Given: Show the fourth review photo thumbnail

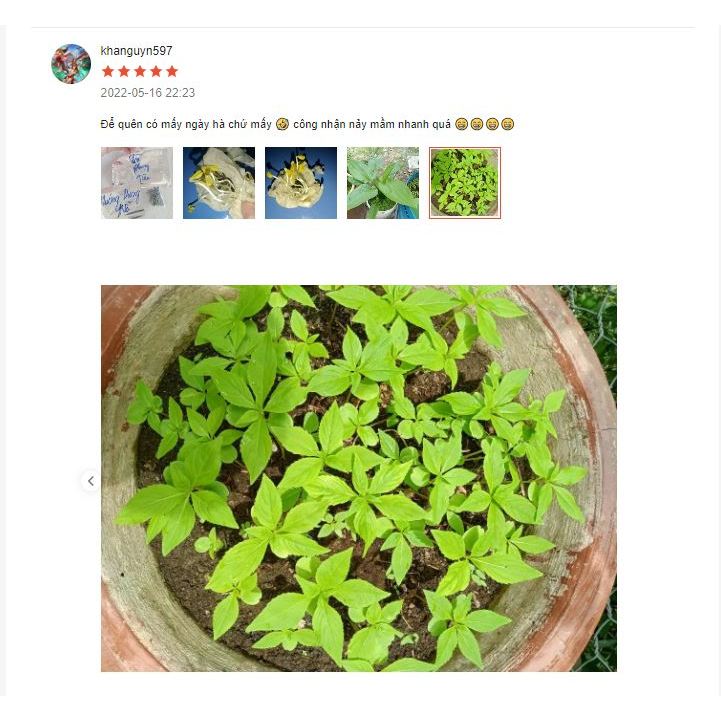Looking at the screenshot, I should (x=383, y=183).
